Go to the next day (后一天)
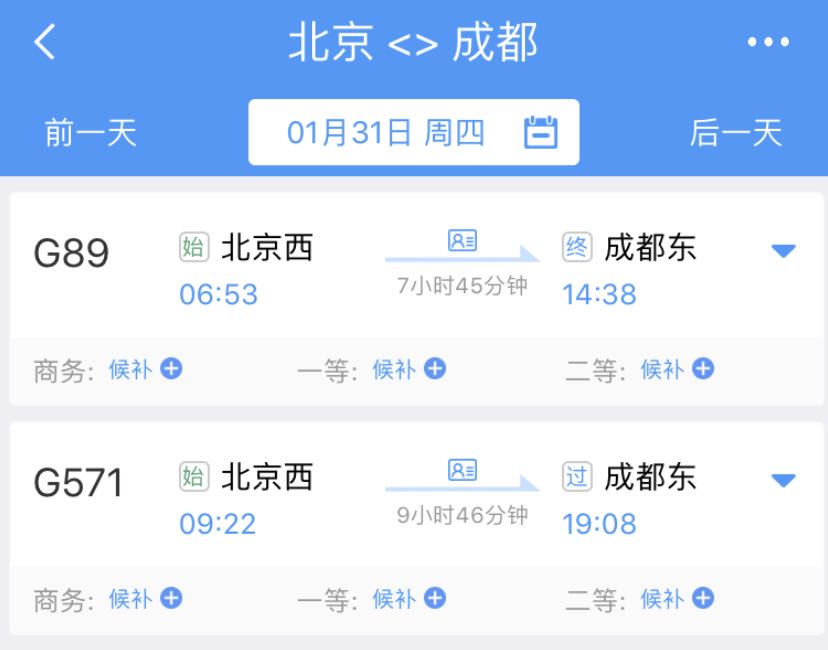The image size is (828, 650). [x=736, y=133]
